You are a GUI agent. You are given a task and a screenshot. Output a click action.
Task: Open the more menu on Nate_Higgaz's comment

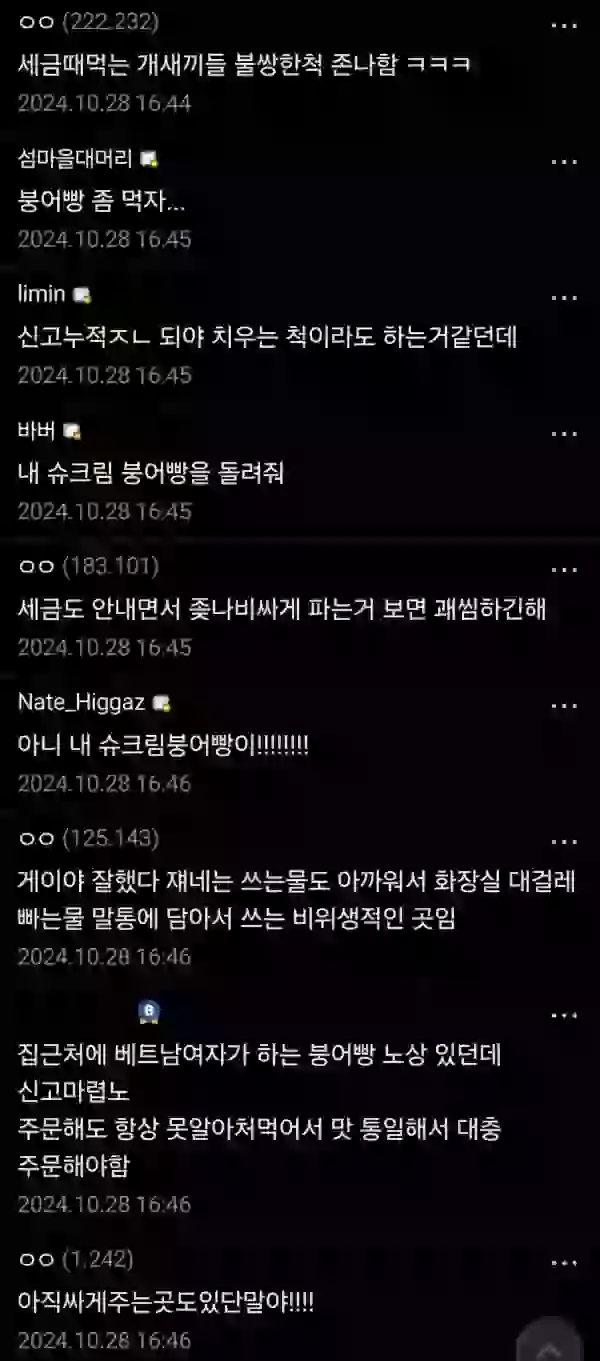[564, 705]
